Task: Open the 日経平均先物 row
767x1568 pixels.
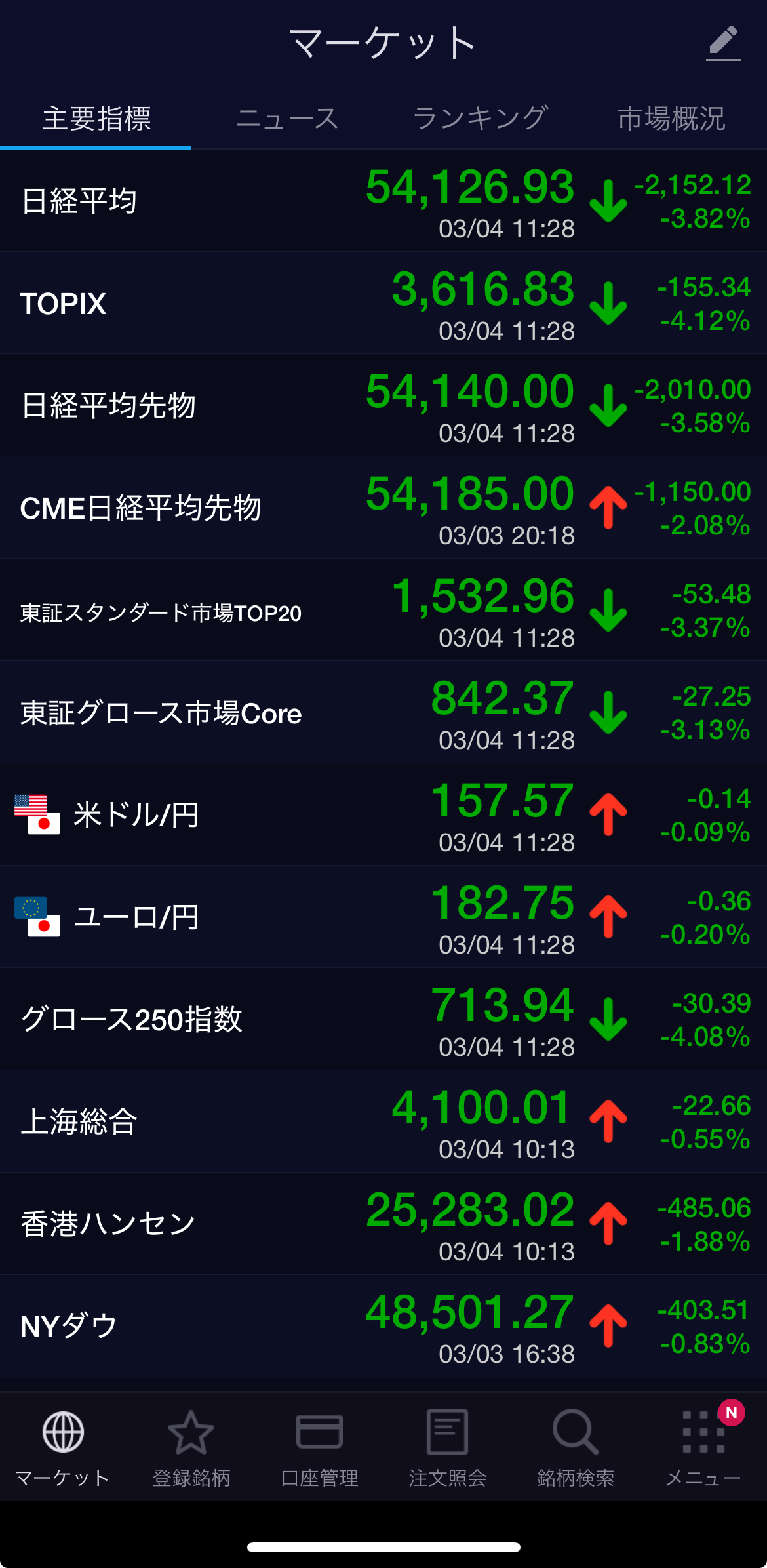Action: [383, 405]
